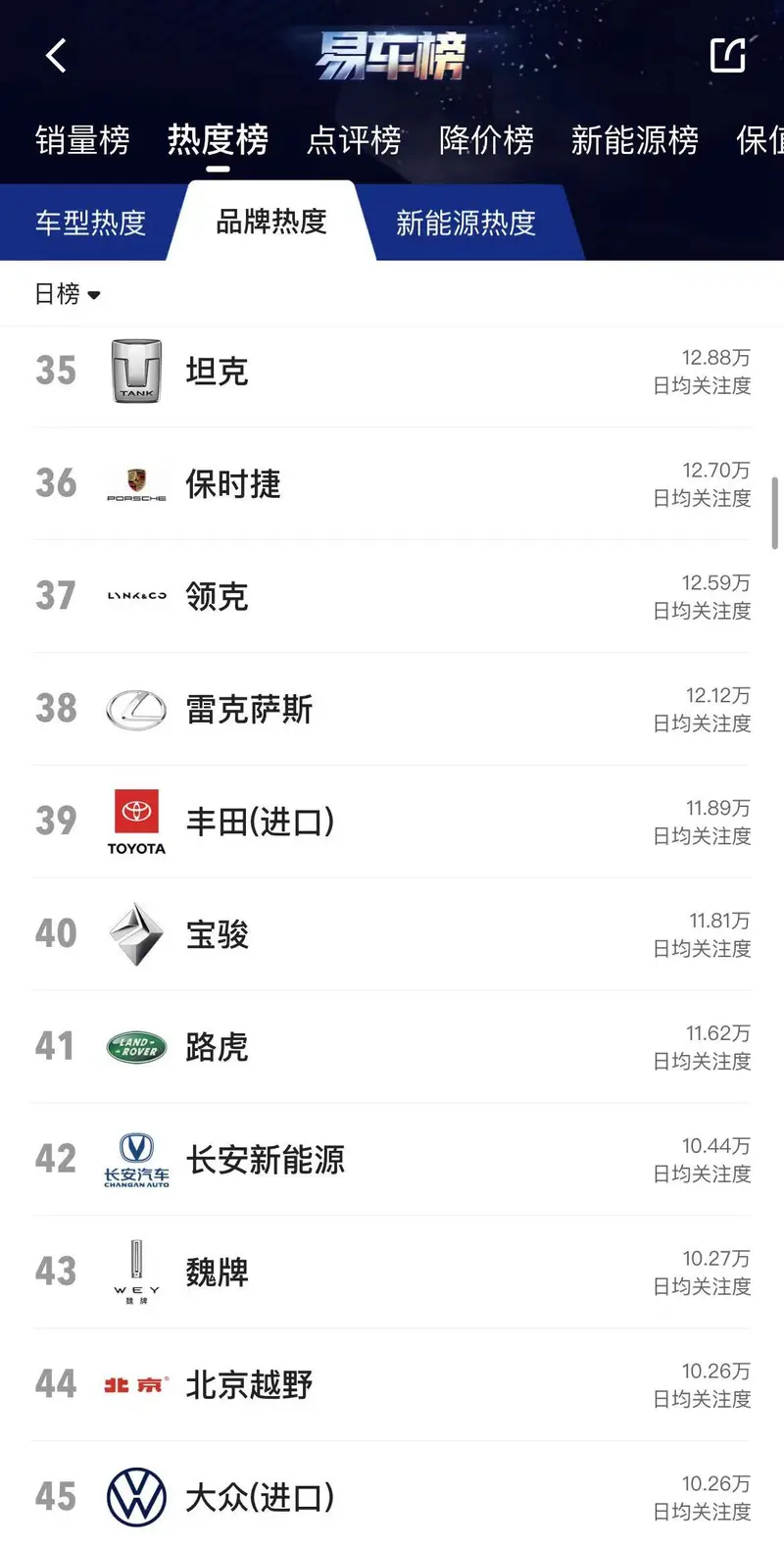
Task: Open the 雷克萨斯 brand row
Action: coord(392,709)
